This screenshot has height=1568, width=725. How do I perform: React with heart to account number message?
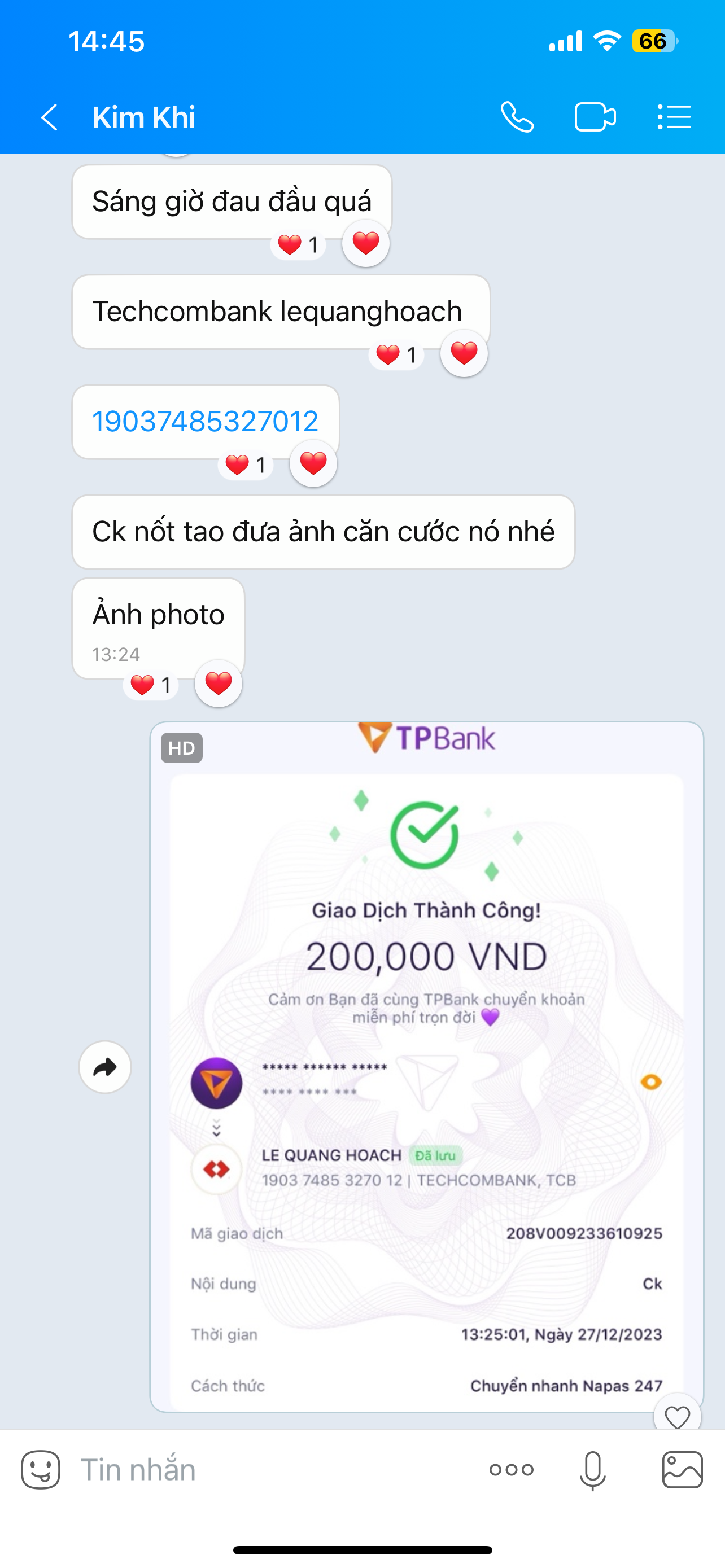coord(313,463)
